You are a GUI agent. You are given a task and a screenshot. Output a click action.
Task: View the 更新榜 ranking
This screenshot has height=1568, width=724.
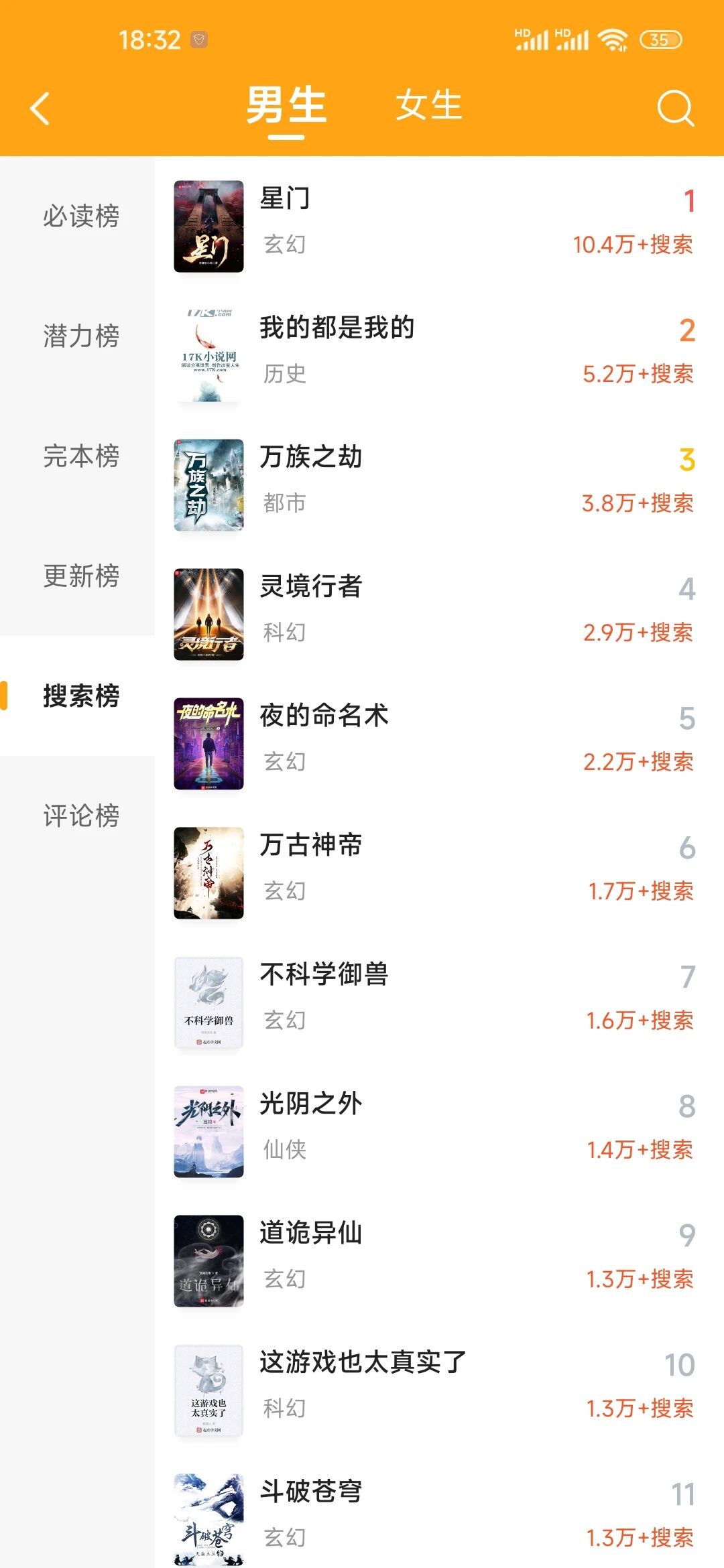81,576
